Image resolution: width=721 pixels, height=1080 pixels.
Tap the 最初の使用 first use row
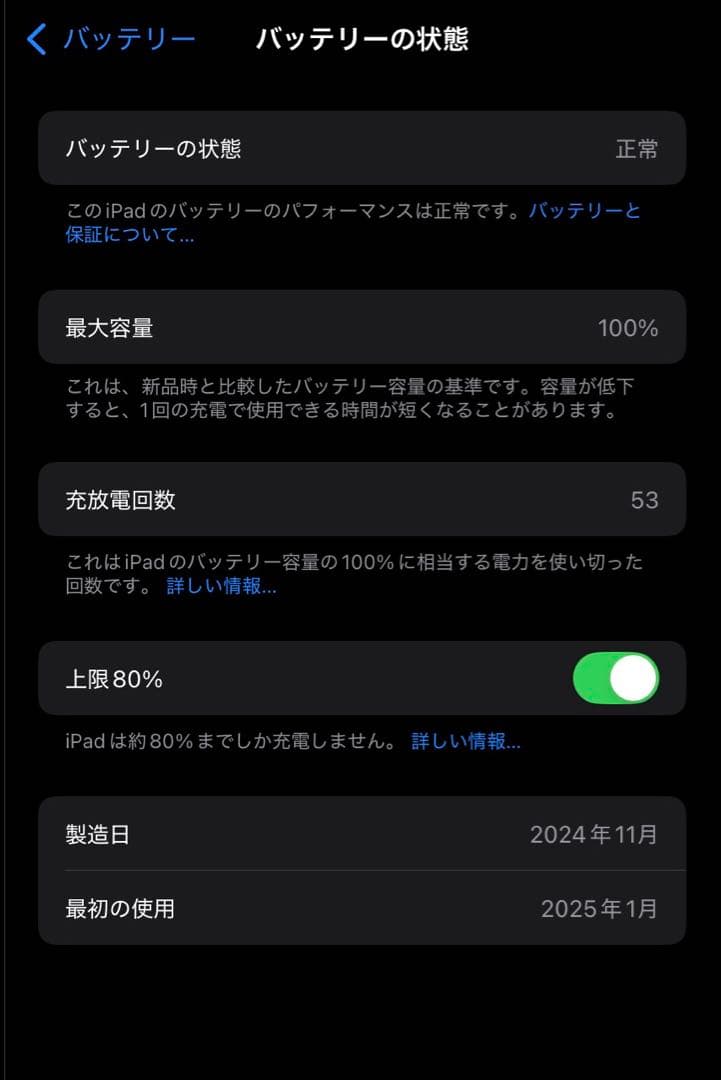(360, 909)
